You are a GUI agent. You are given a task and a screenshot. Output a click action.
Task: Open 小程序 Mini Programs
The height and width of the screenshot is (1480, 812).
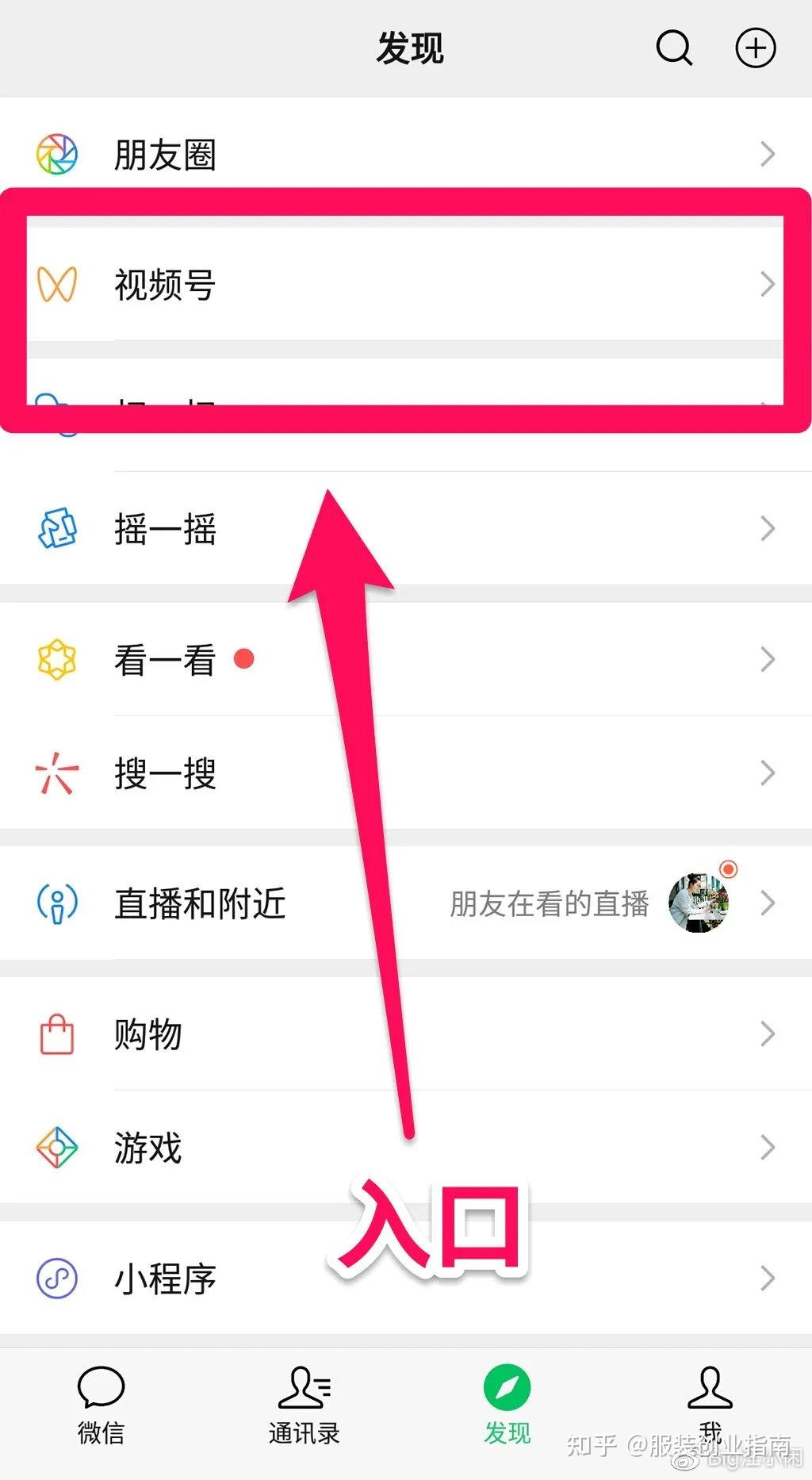click(x=164, y=1278)
